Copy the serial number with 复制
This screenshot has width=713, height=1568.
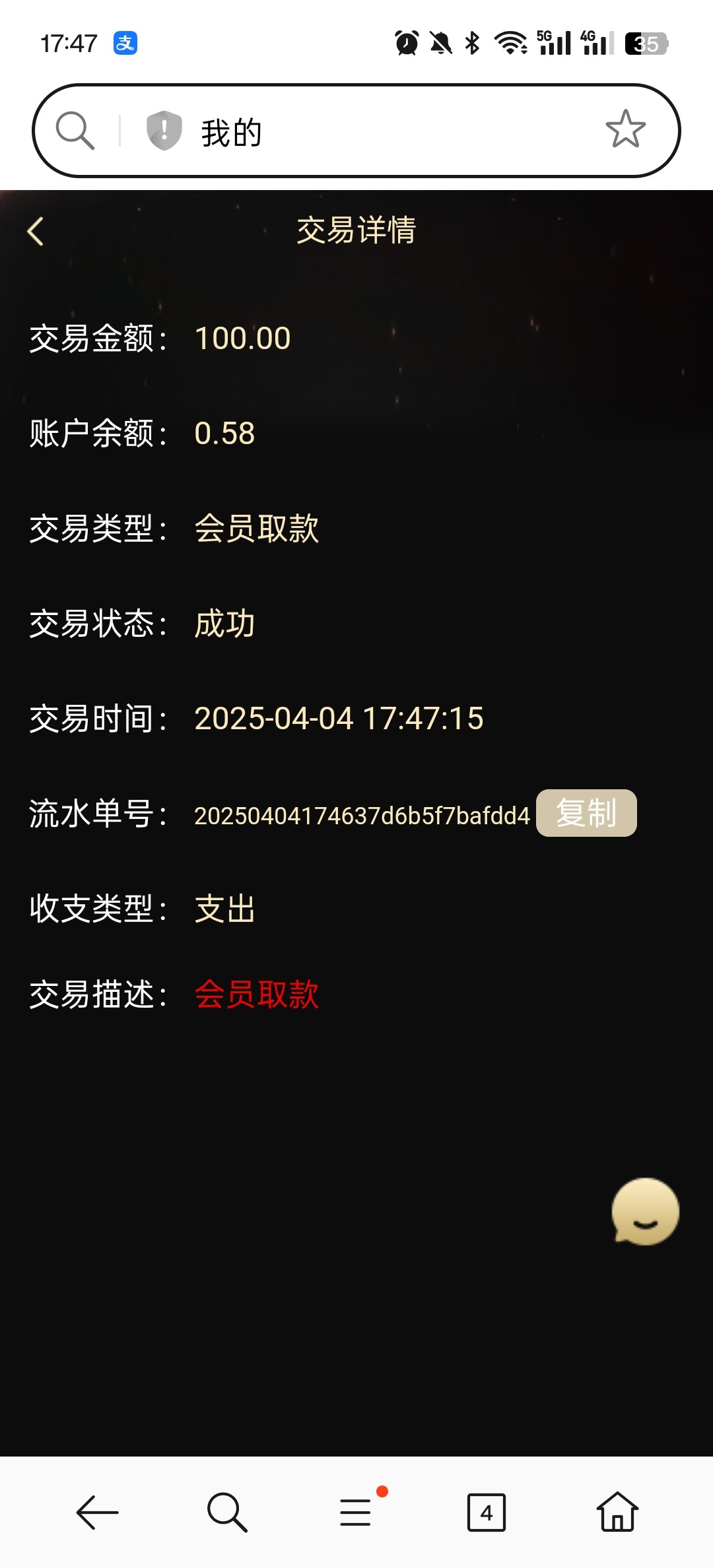[x=586, y=813]
